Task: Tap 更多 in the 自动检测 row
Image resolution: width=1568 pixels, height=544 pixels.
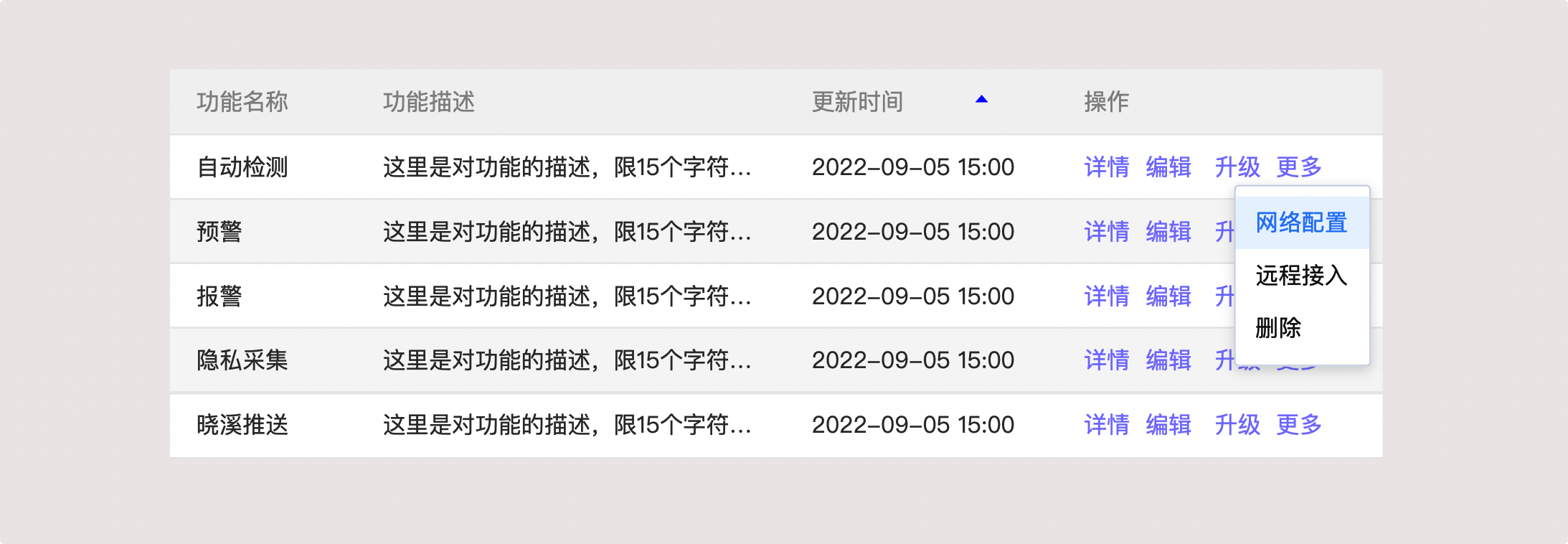Action: [x=1298, y=167]
